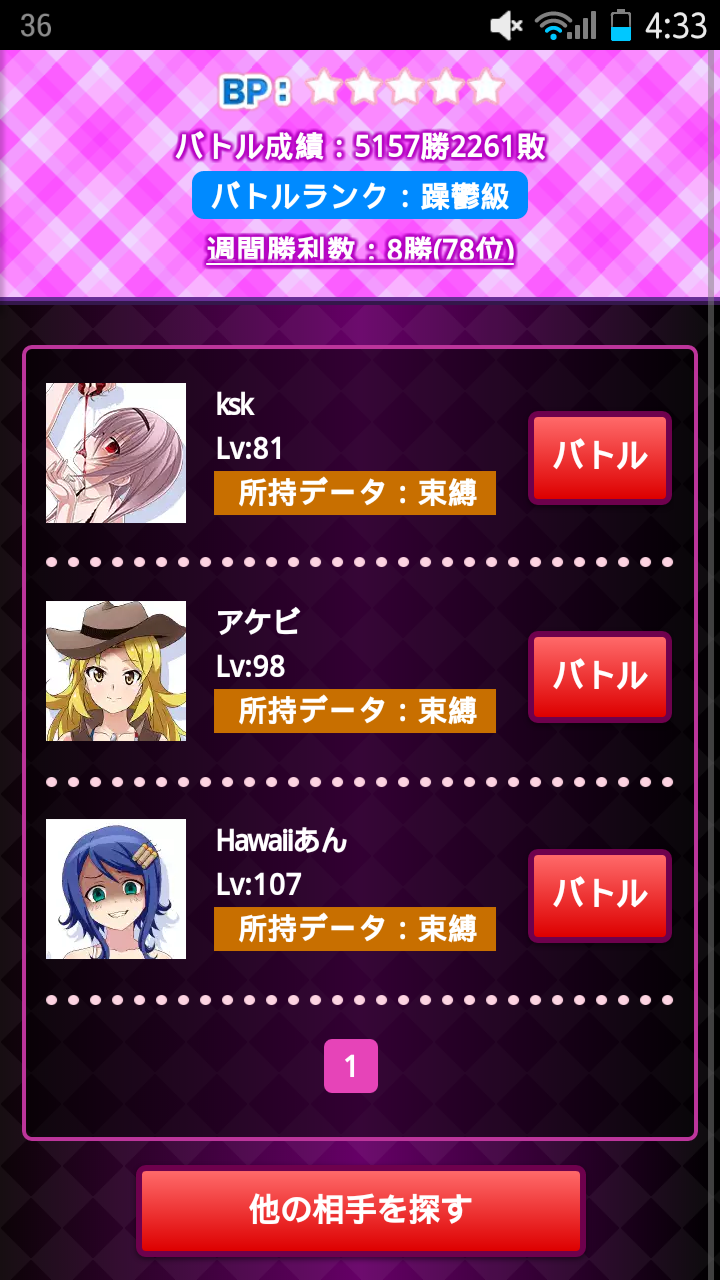View ksk's profile avatar

(x=116, y=452)
